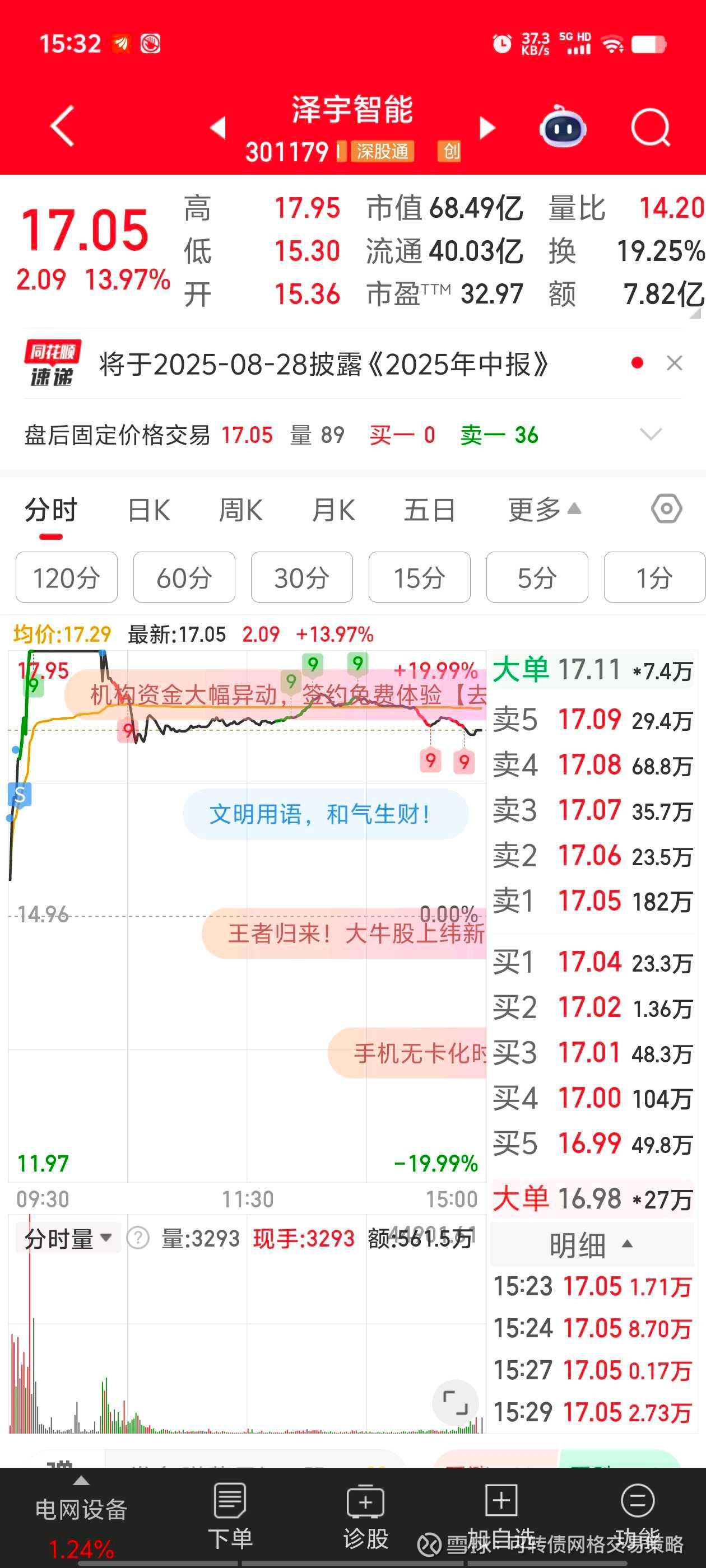Open chart settings hexagon icon
This screenshot has width=706, height=1568.
(x=666, y=509)
